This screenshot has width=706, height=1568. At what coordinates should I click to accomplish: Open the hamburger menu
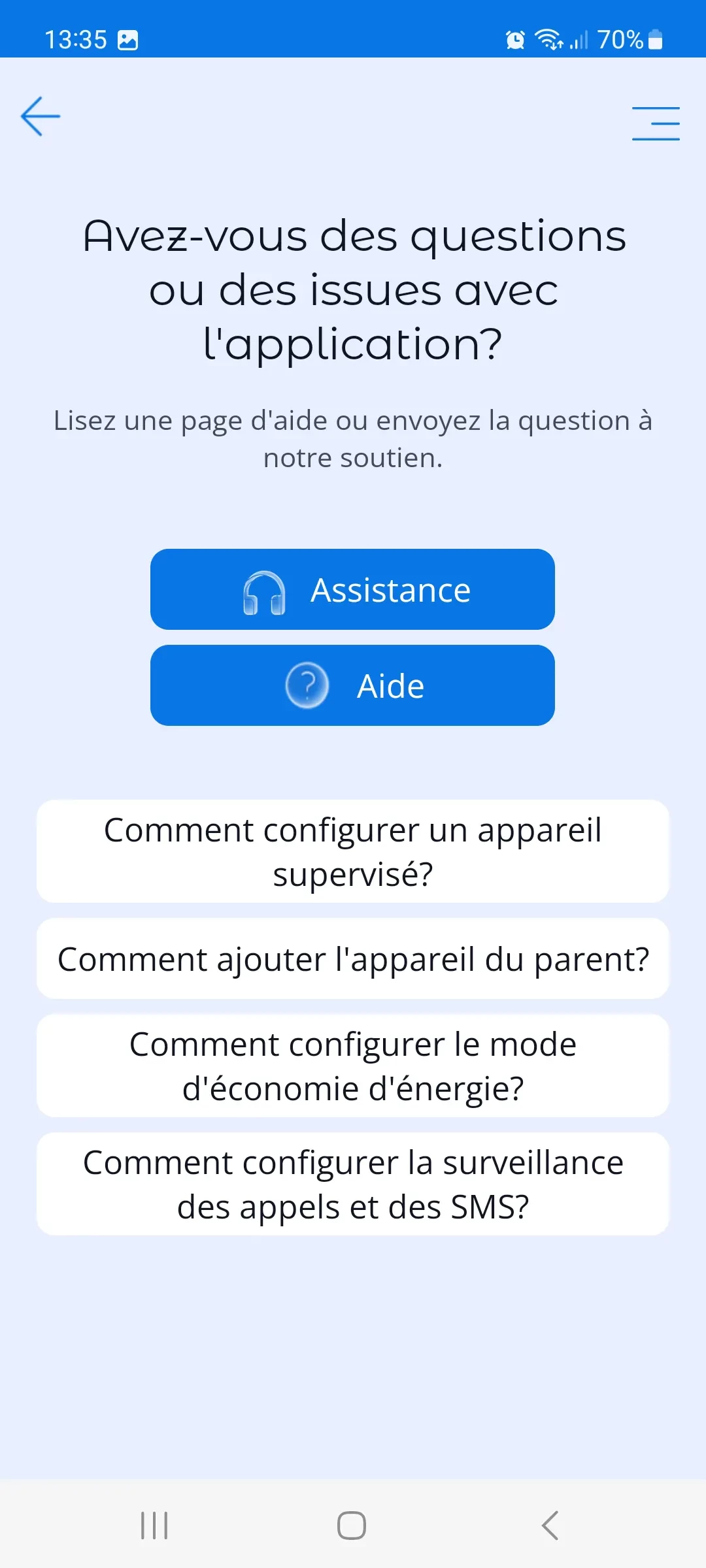[x=655, y=123]
